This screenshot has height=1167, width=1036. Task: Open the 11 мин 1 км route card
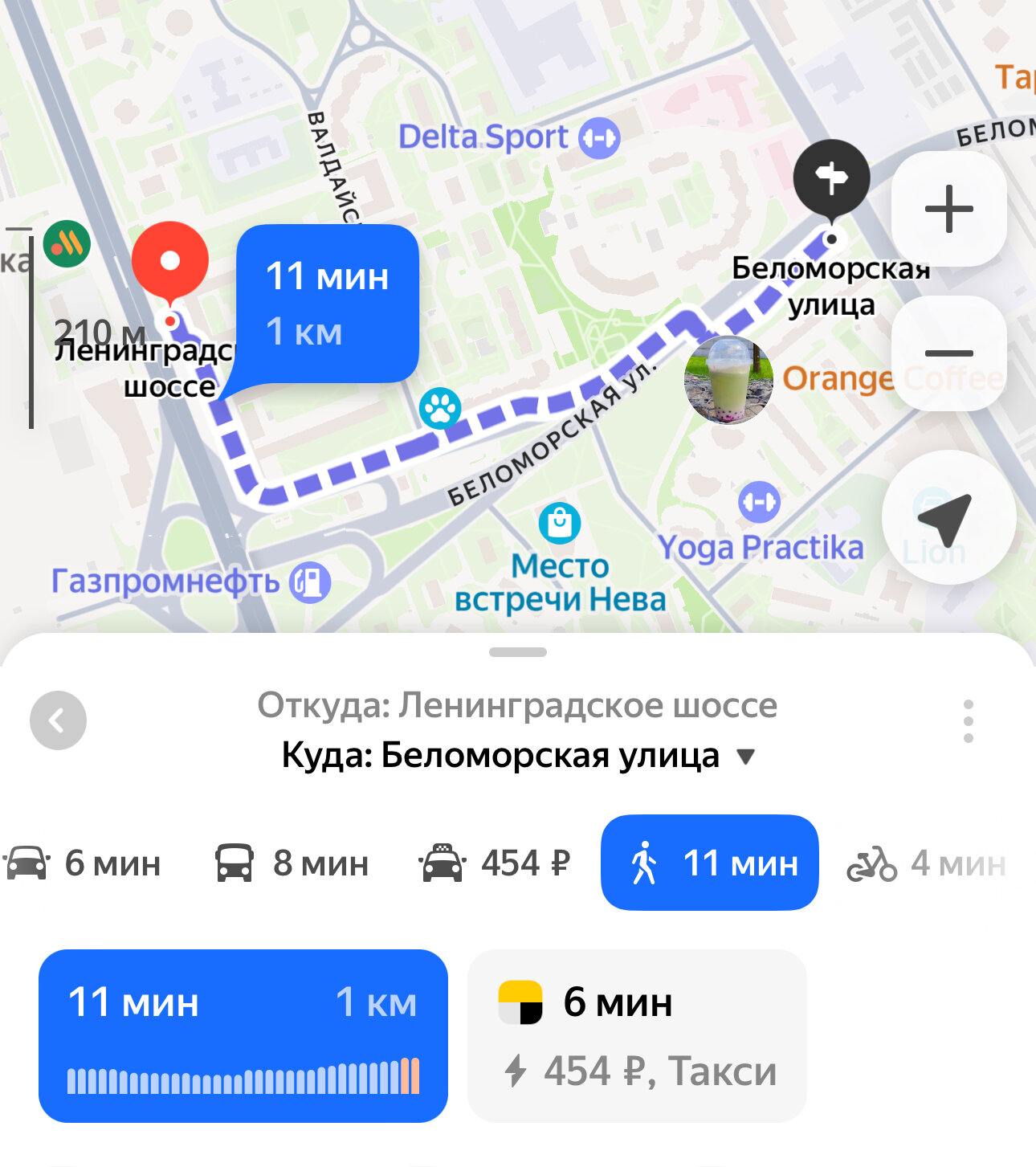tap(243, 1035)
